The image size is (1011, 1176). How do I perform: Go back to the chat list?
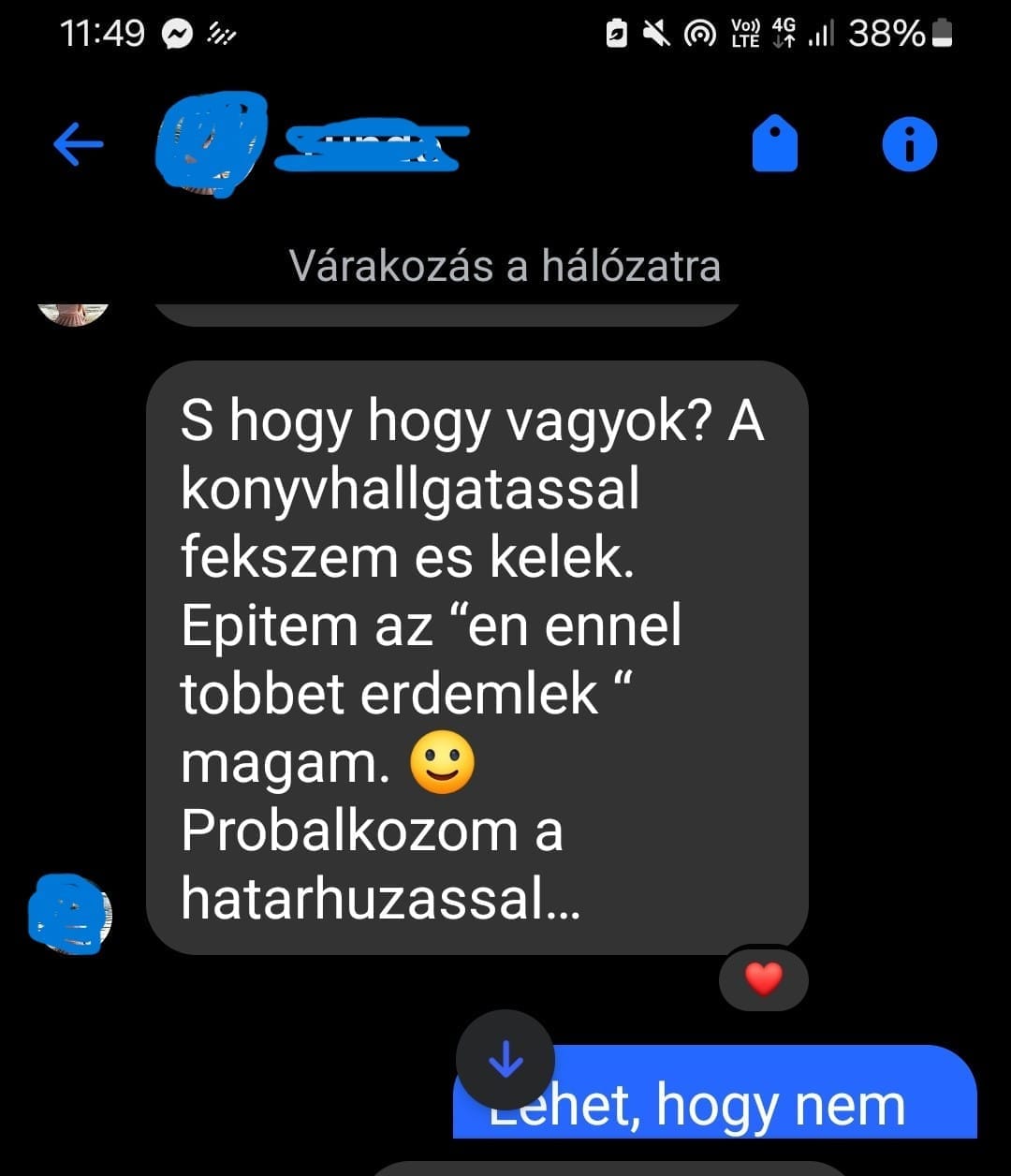click(x=79, y=145)
